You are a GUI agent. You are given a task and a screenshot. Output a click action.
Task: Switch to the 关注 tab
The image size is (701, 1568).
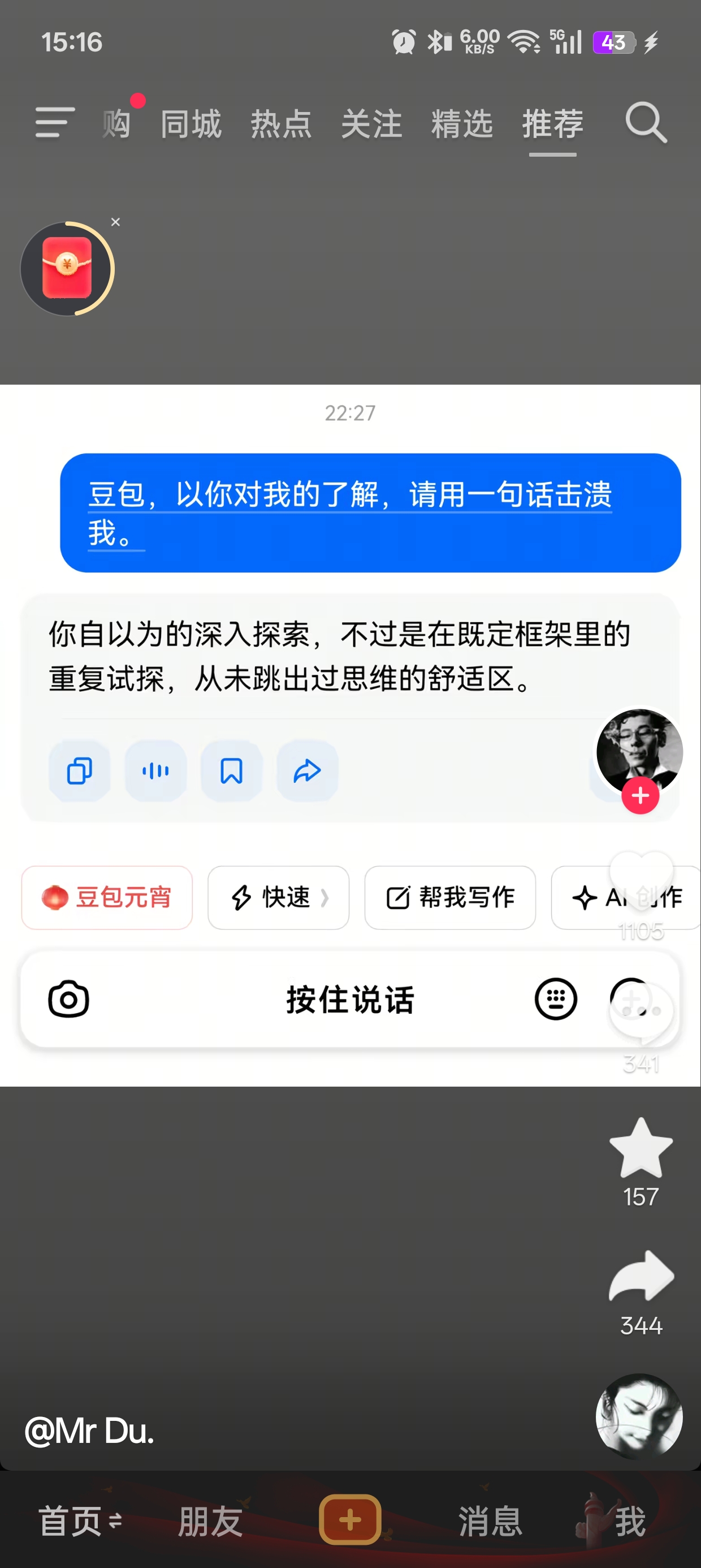[x=371, y=123]
